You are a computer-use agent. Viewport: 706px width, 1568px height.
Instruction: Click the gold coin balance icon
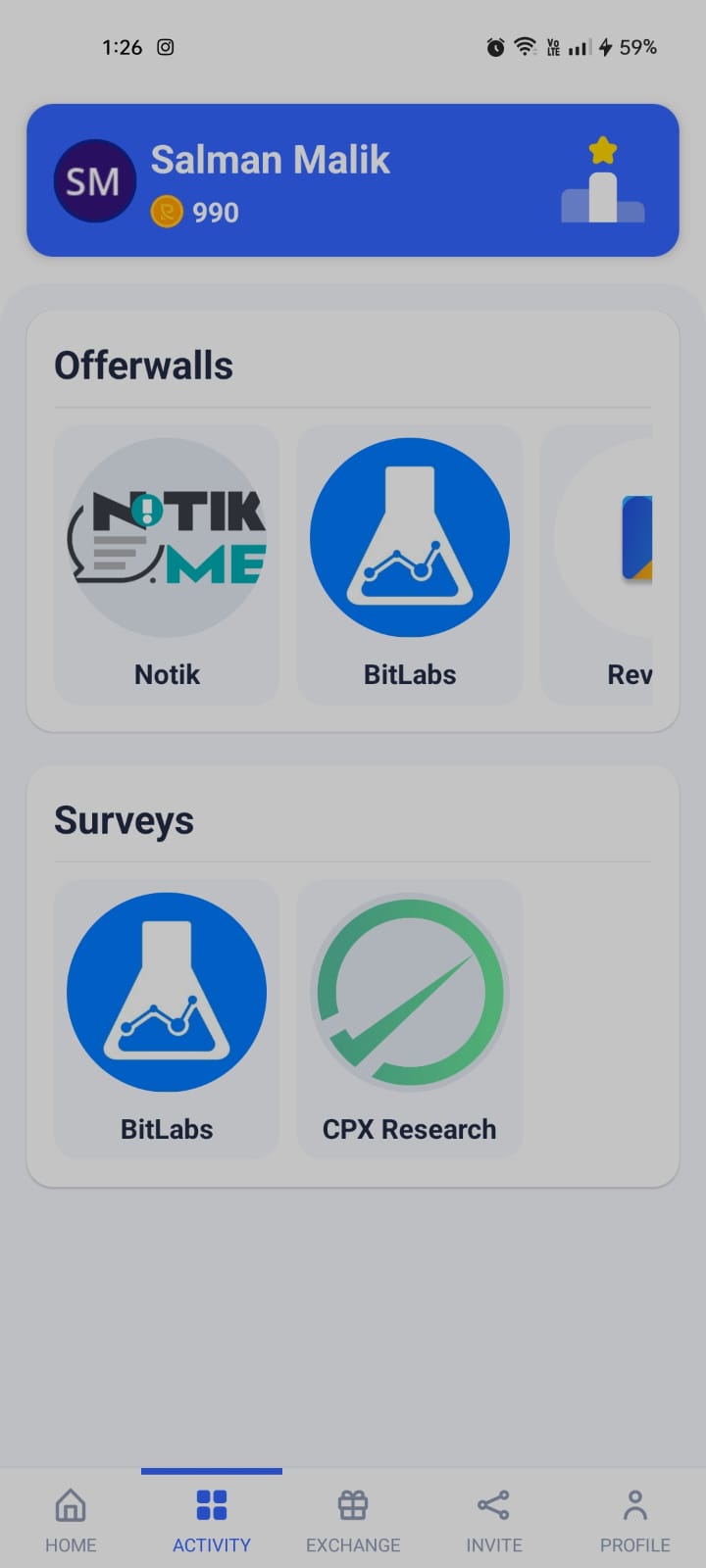click(x=166, y=212)
